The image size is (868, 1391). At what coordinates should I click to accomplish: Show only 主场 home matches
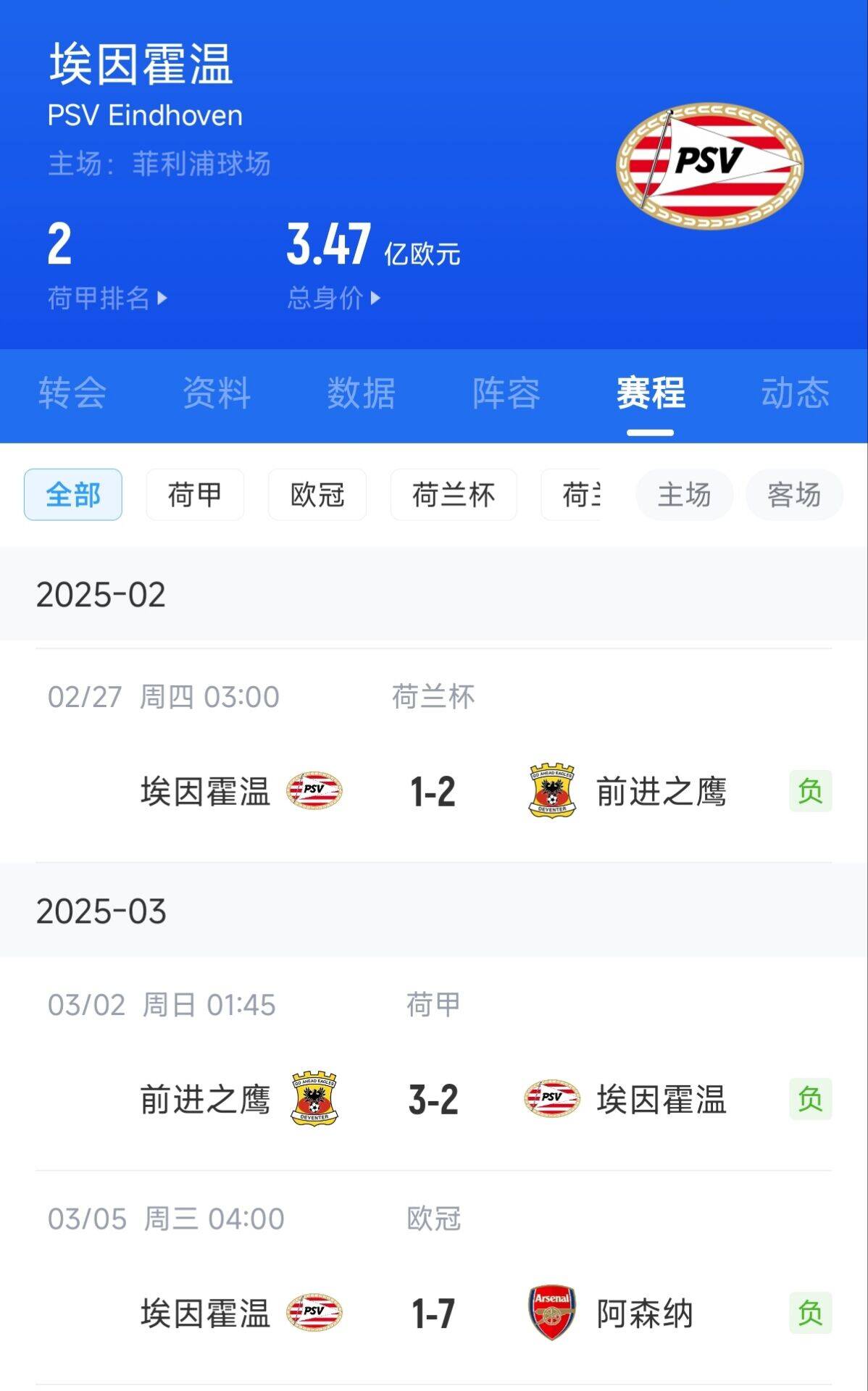(x=684, y=495)
